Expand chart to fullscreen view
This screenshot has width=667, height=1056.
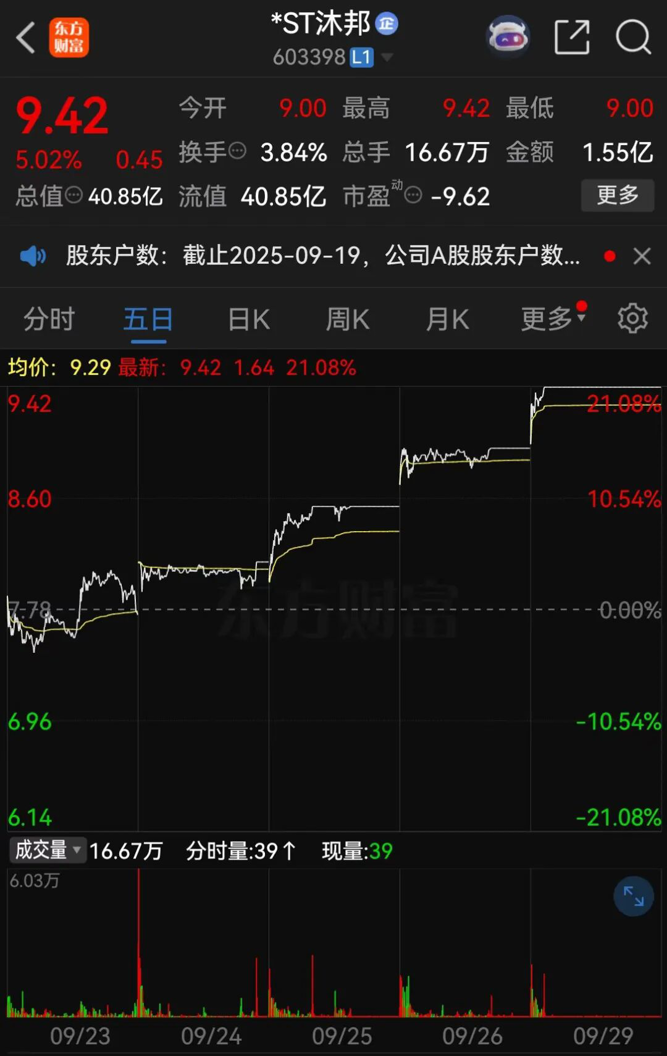click(633, 897)
